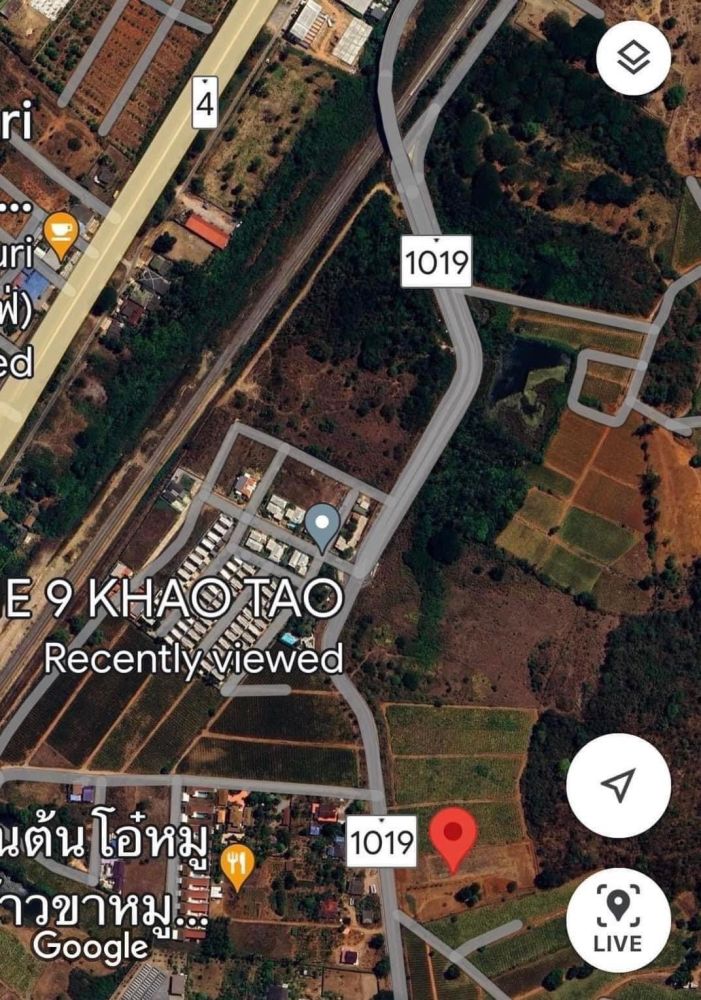Screen dimensions: 701x1000
Task: Select the orange cafe marker near road 4
Action: pos(62,234)
